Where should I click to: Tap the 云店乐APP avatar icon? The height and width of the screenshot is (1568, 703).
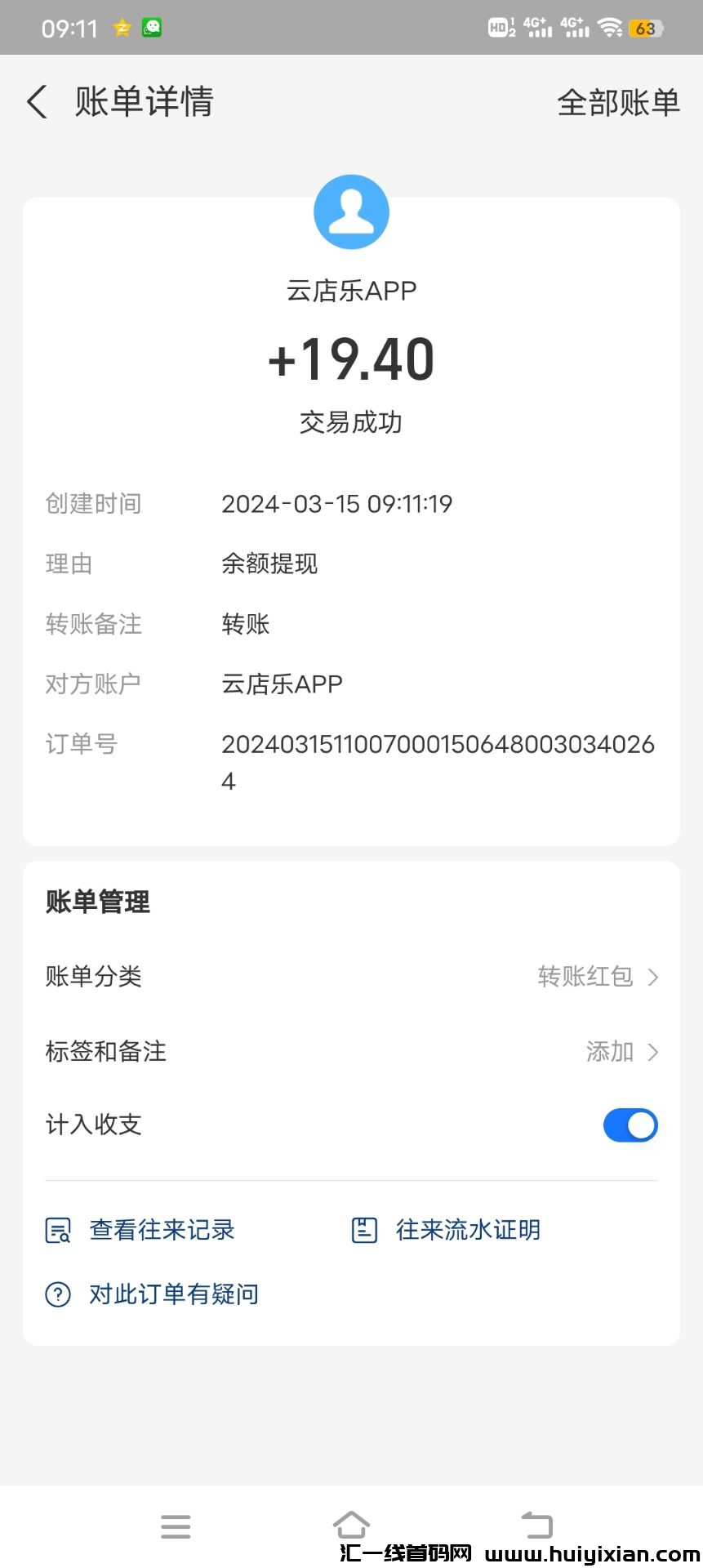coord(351,211)
